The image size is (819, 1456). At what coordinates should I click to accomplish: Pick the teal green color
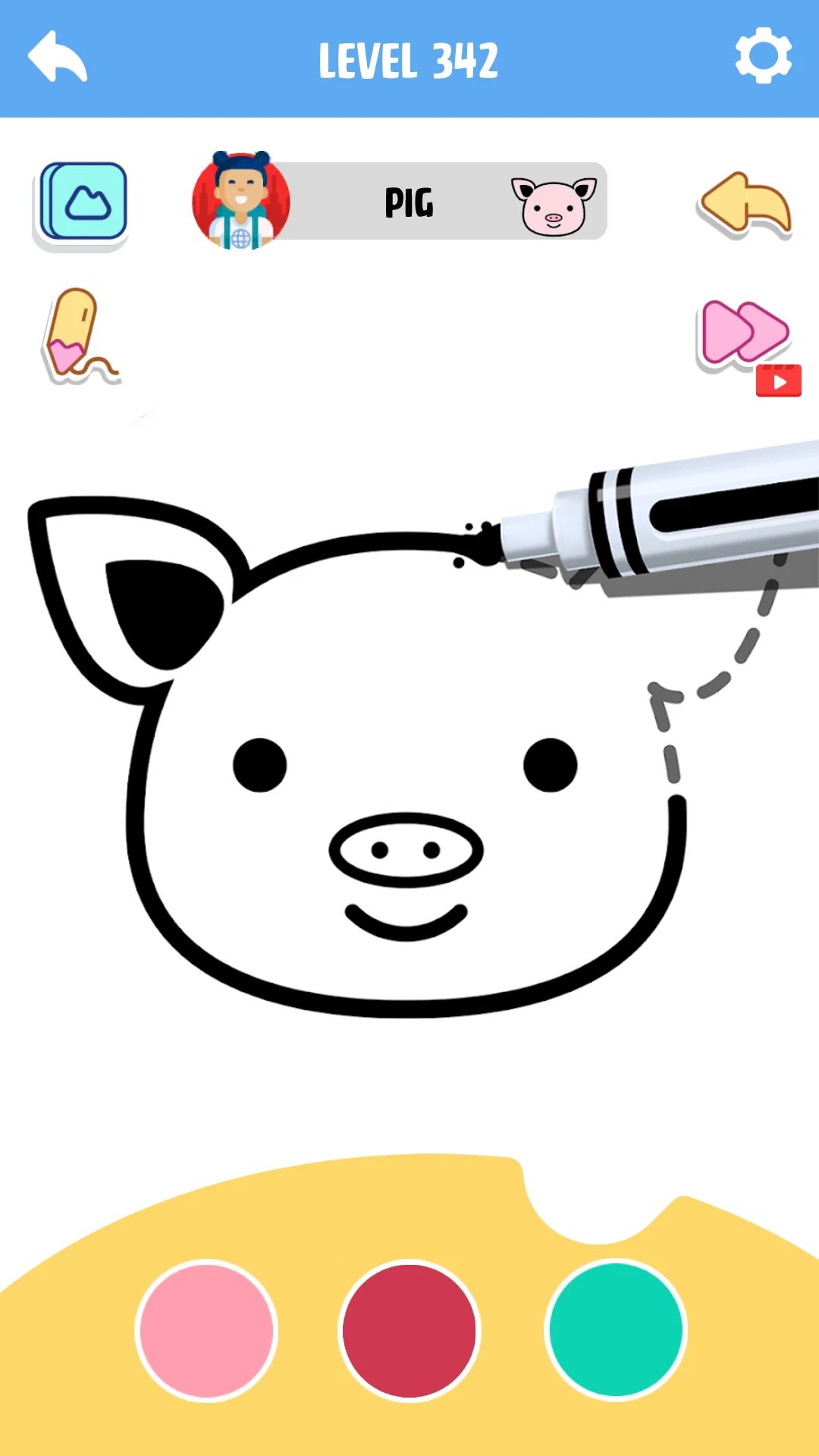pyautogui.click(x=616, y=1329)
